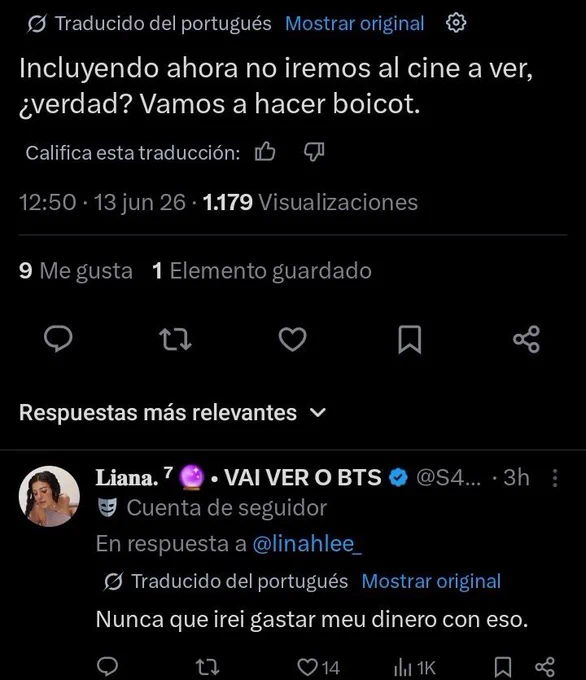Bookmark the main post

coord(409,339)
